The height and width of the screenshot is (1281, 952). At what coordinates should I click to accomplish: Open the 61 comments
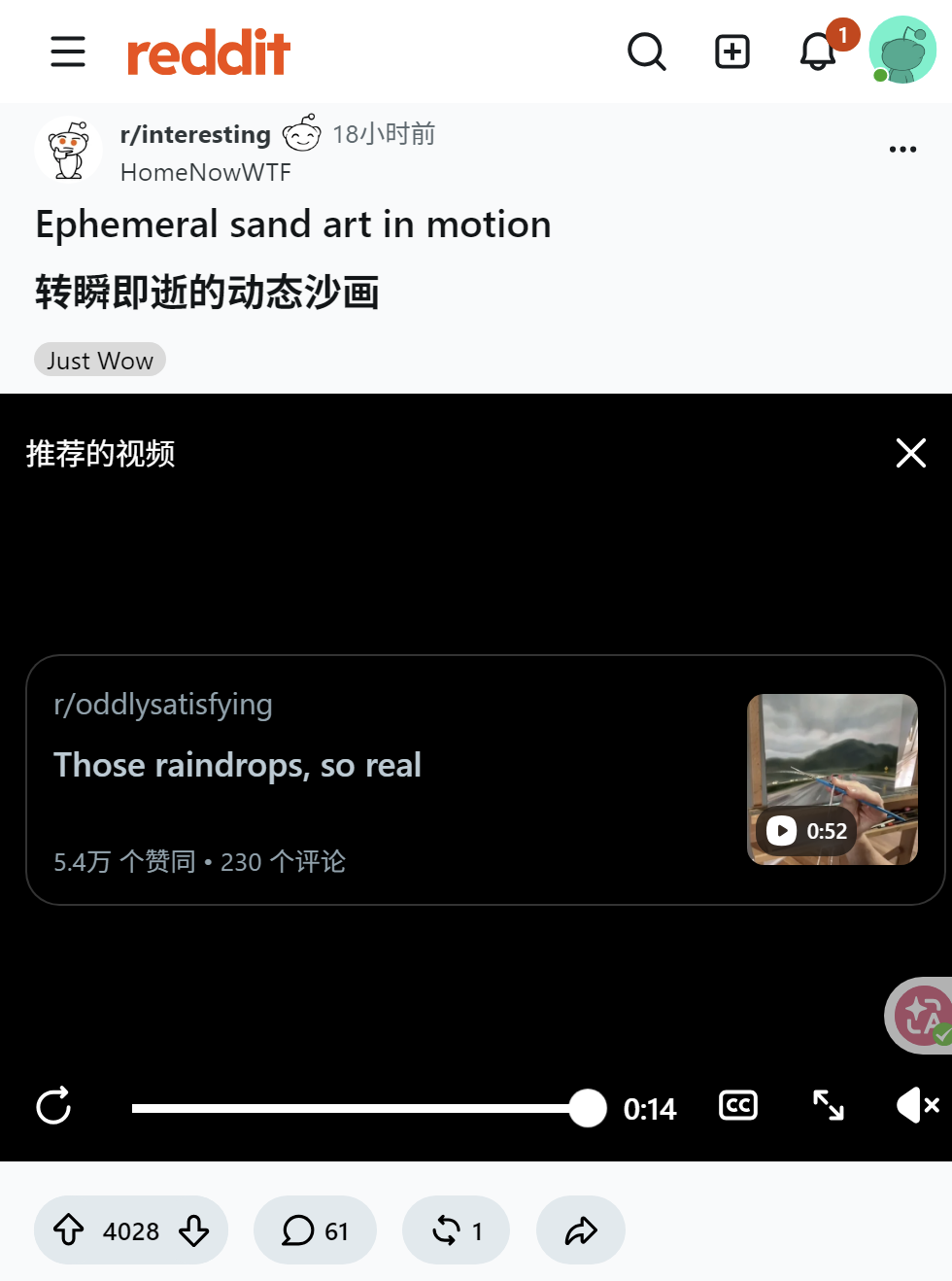[x=315, y=1230]
